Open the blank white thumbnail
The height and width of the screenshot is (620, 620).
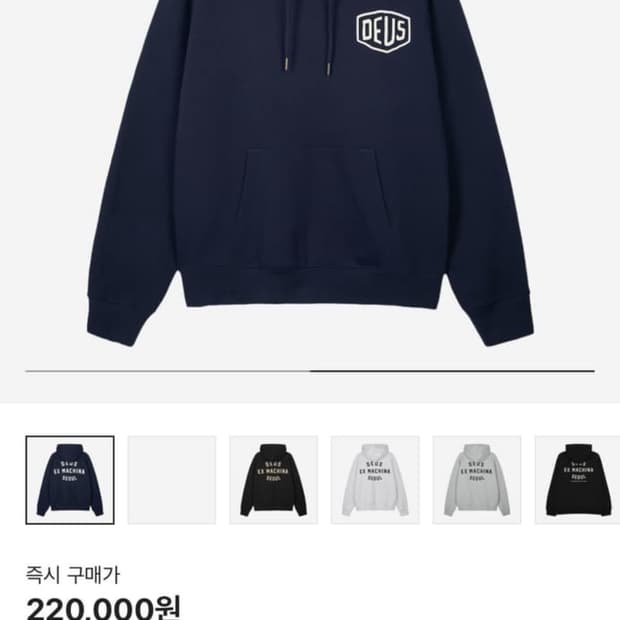tap(172, 480)
